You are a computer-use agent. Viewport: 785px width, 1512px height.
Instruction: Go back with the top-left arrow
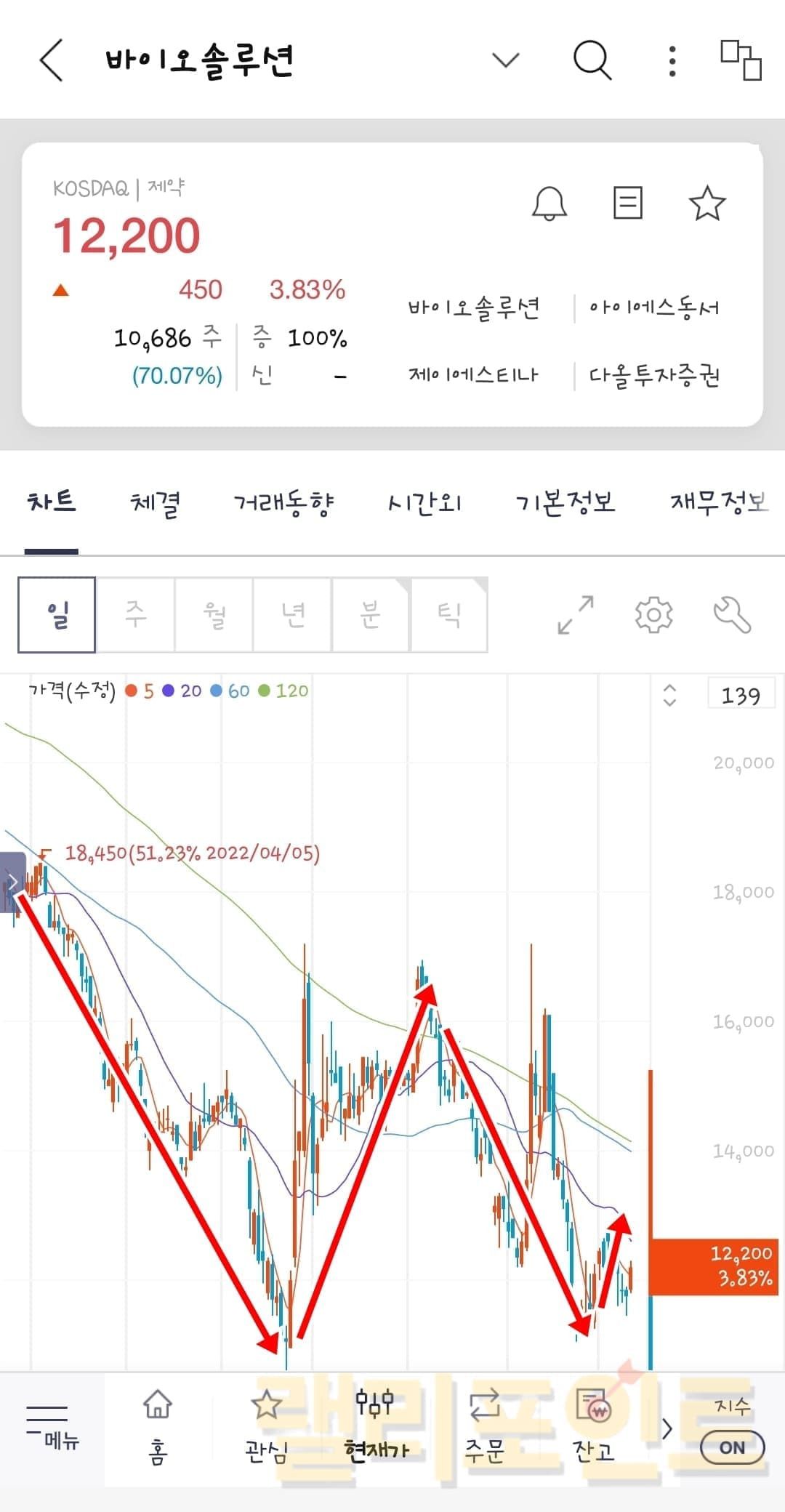[x=52, y=60]
